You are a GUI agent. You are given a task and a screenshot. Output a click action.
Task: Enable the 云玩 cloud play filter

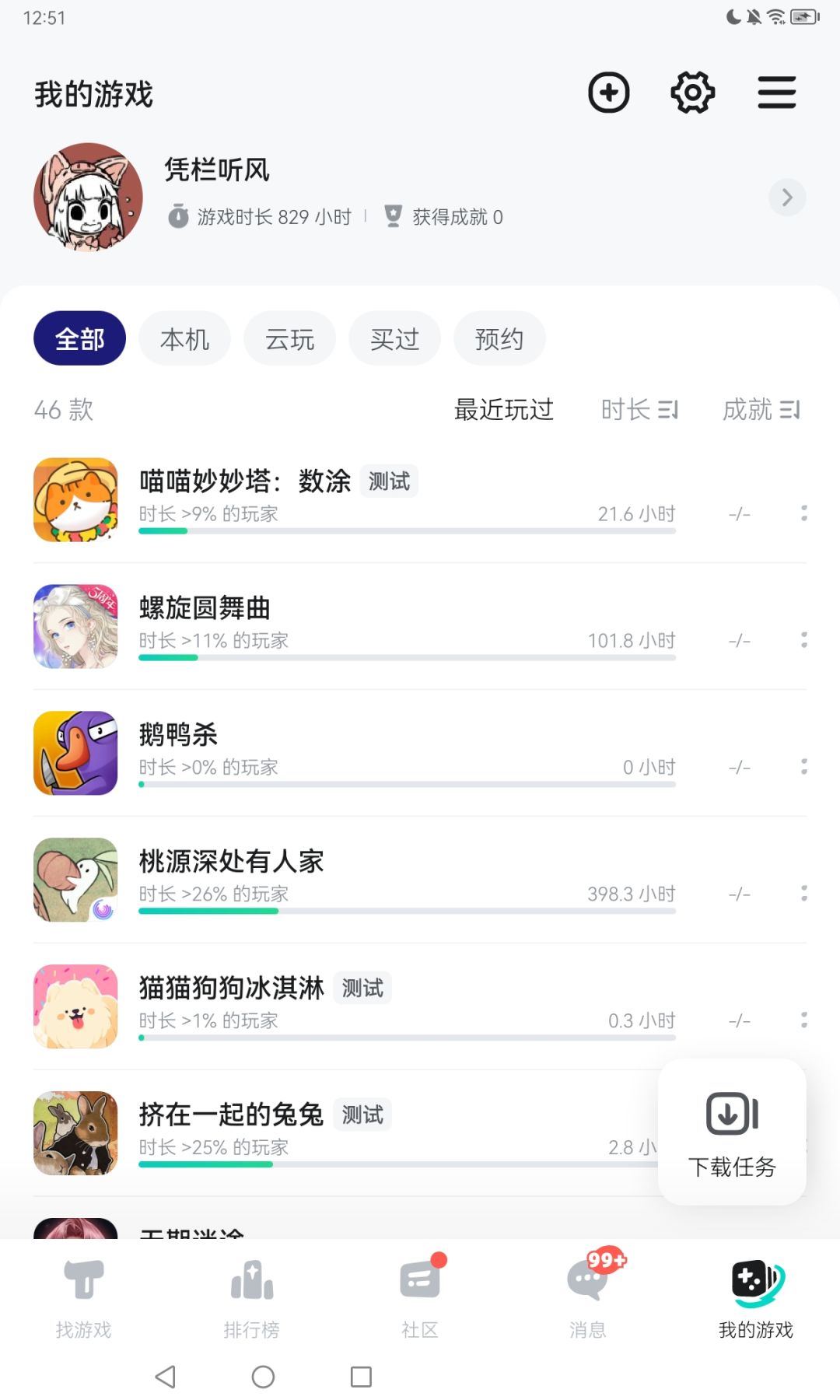[x=289, y=338]
